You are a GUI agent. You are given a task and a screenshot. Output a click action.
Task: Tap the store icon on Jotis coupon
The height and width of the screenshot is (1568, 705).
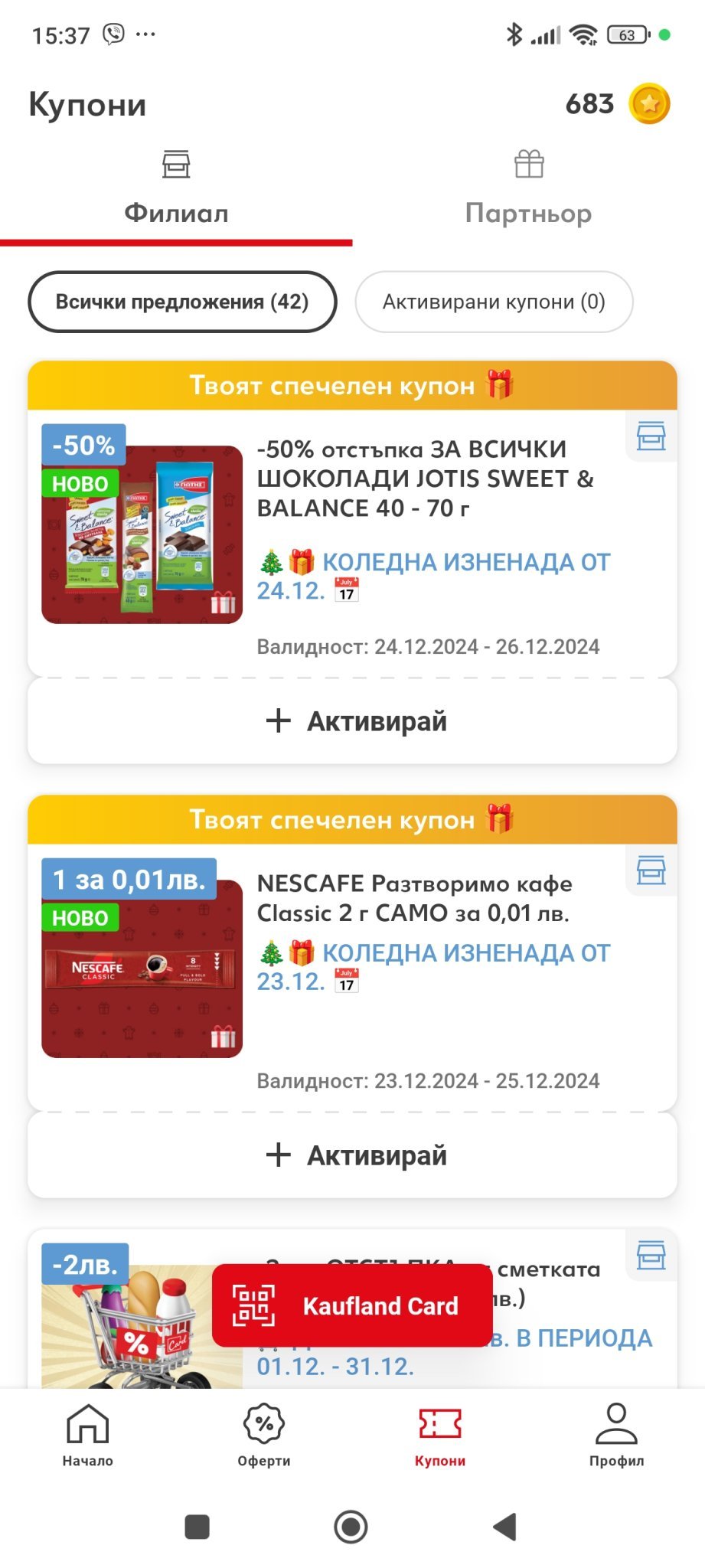pos(651,436)
